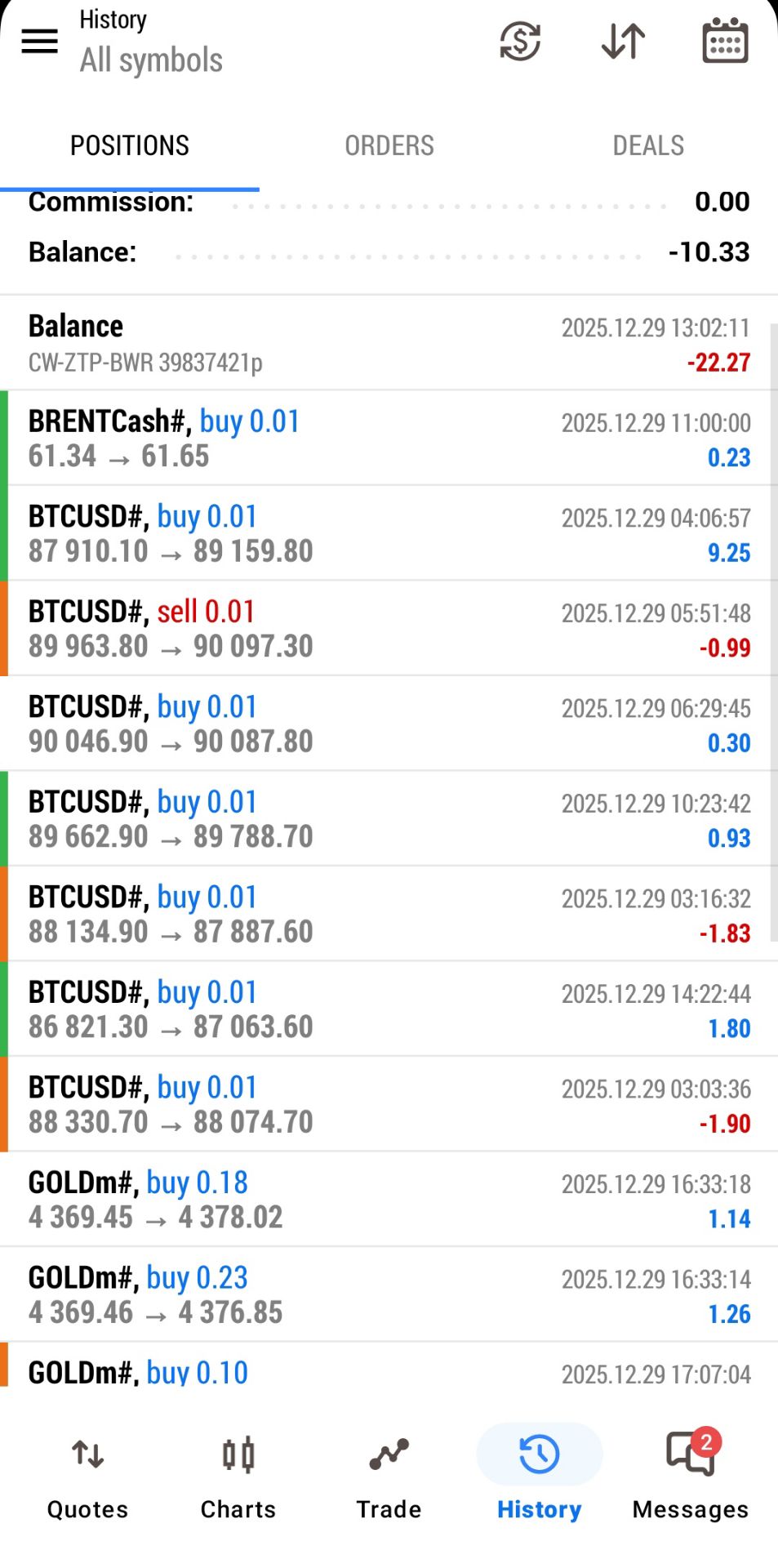Open the hamburger drawer menu

39,41
